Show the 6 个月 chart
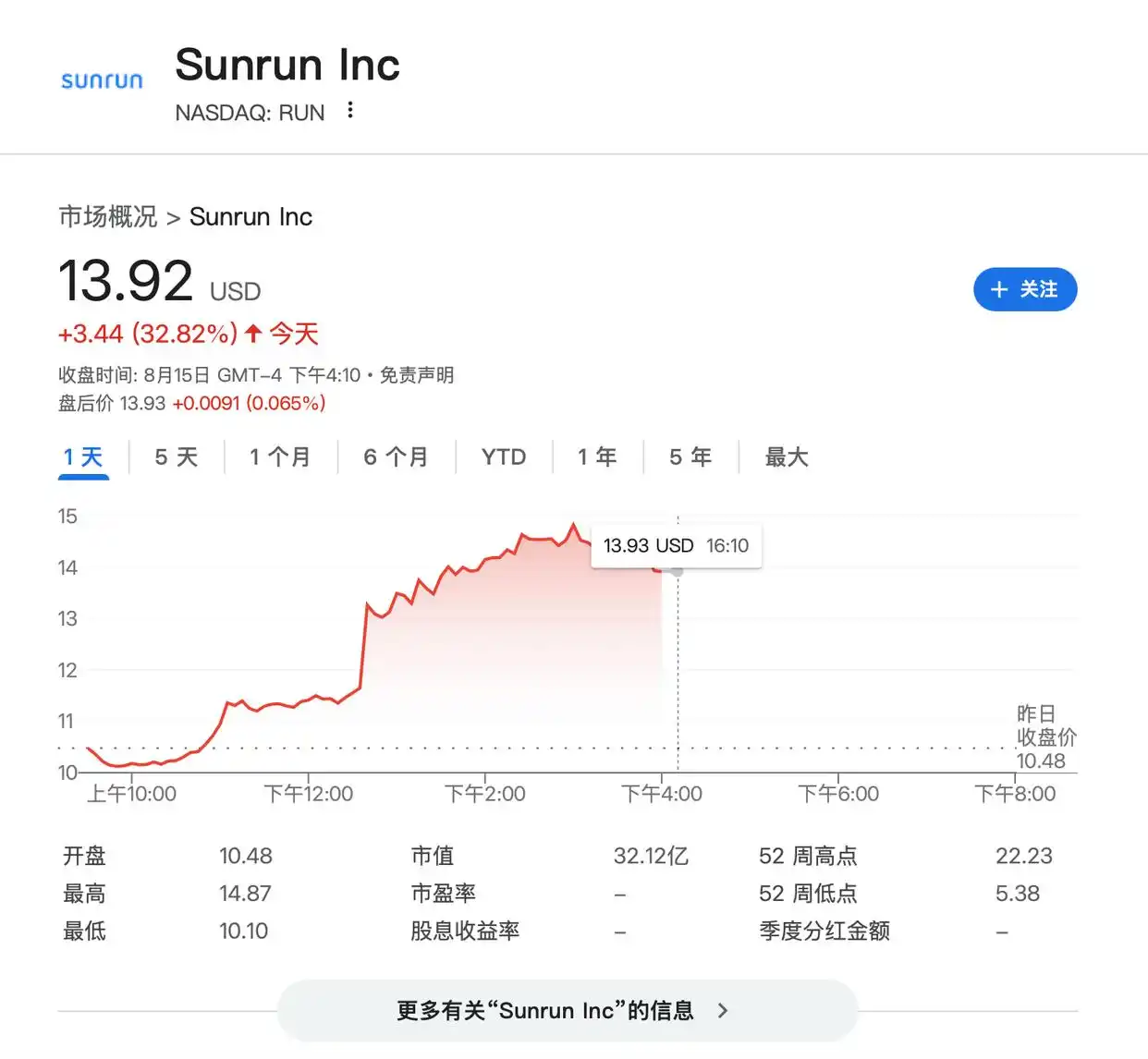The width and height of the screenshot is (1148, 1059). [x=396, y=456]
